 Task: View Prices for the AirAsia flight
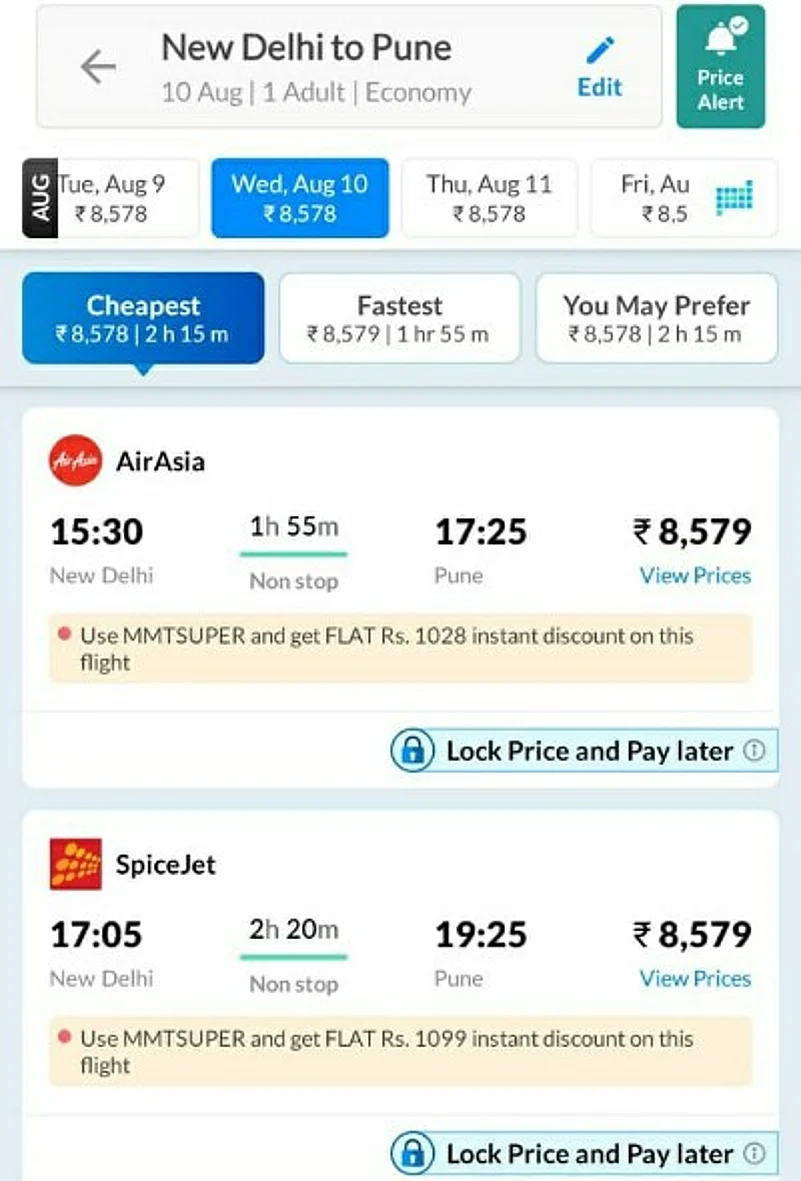click(695, 576)
